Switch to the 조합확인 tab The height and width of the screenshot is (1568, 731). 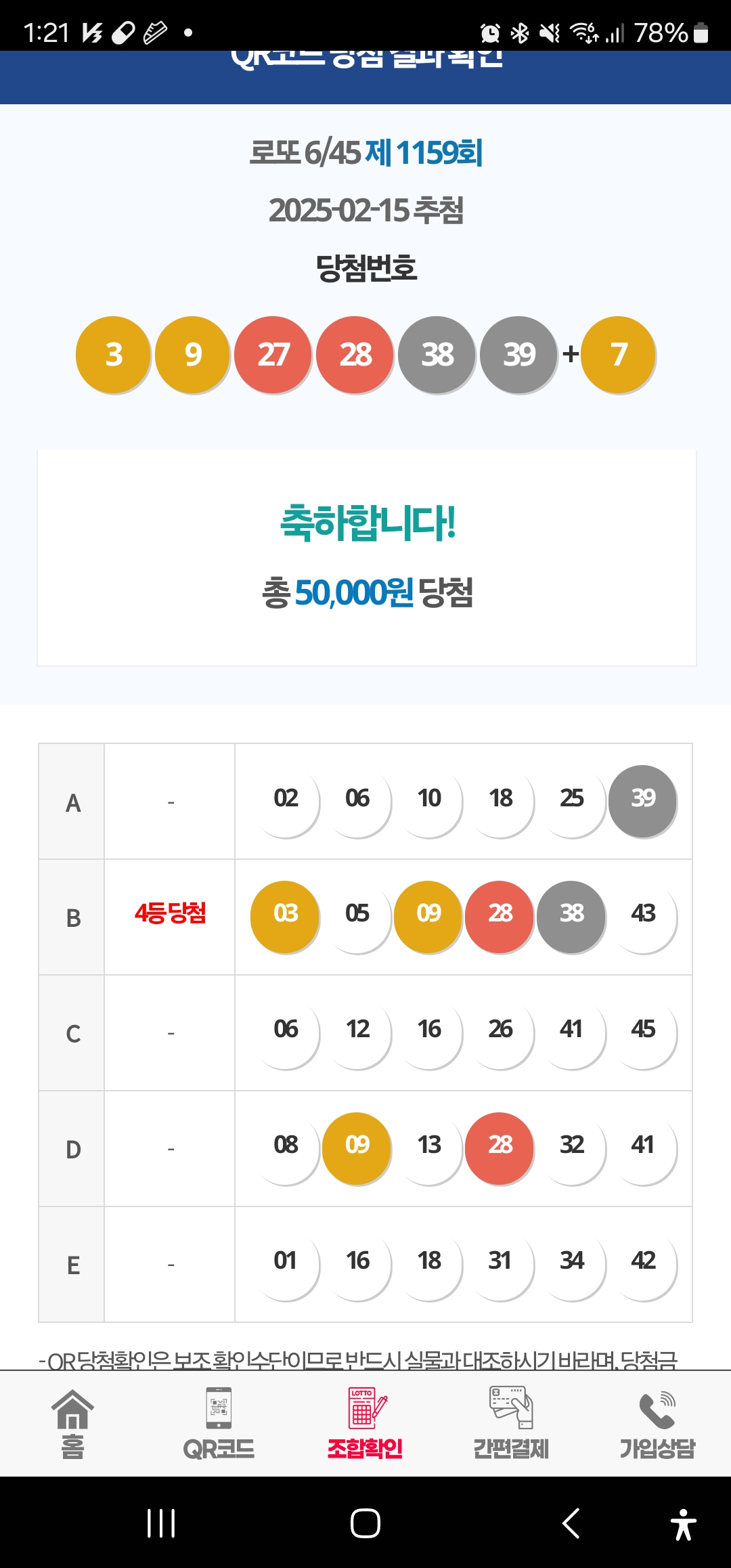(x=365, y=1423)
